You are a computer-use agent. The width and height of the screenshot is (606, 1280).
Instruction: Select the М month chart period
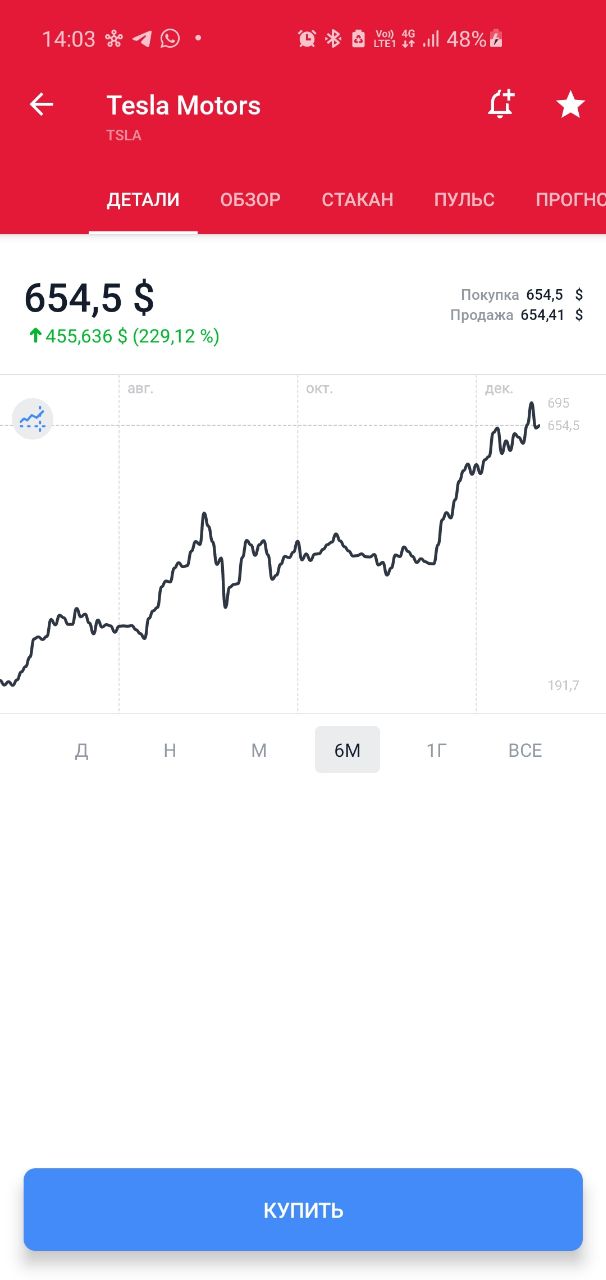pyautogui.click(x=259, y=750)
